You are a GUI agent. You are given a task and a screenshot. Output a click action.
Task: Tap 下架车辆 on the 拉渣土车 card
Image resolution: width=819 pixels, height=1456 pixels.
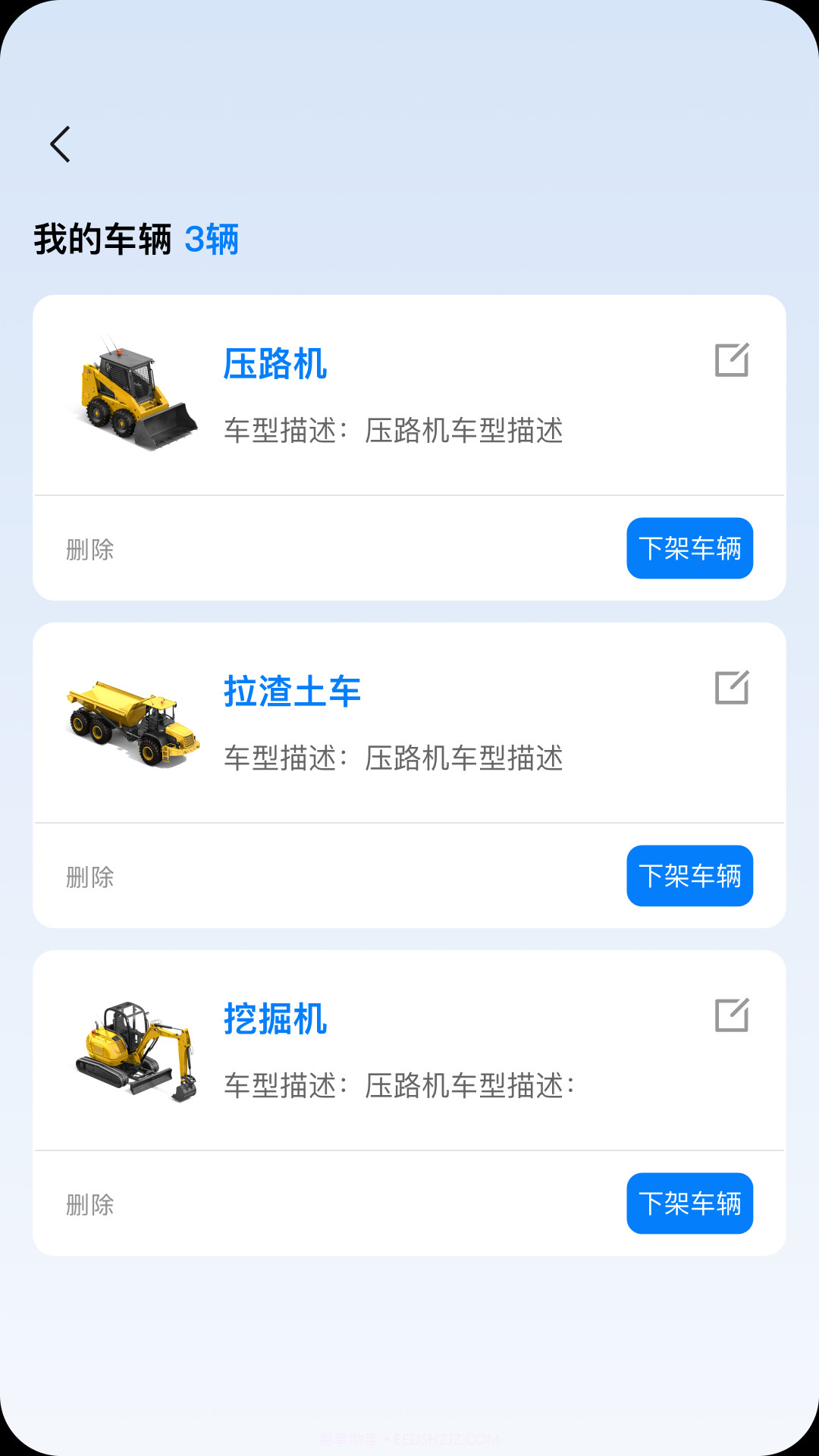coord(689,876)
